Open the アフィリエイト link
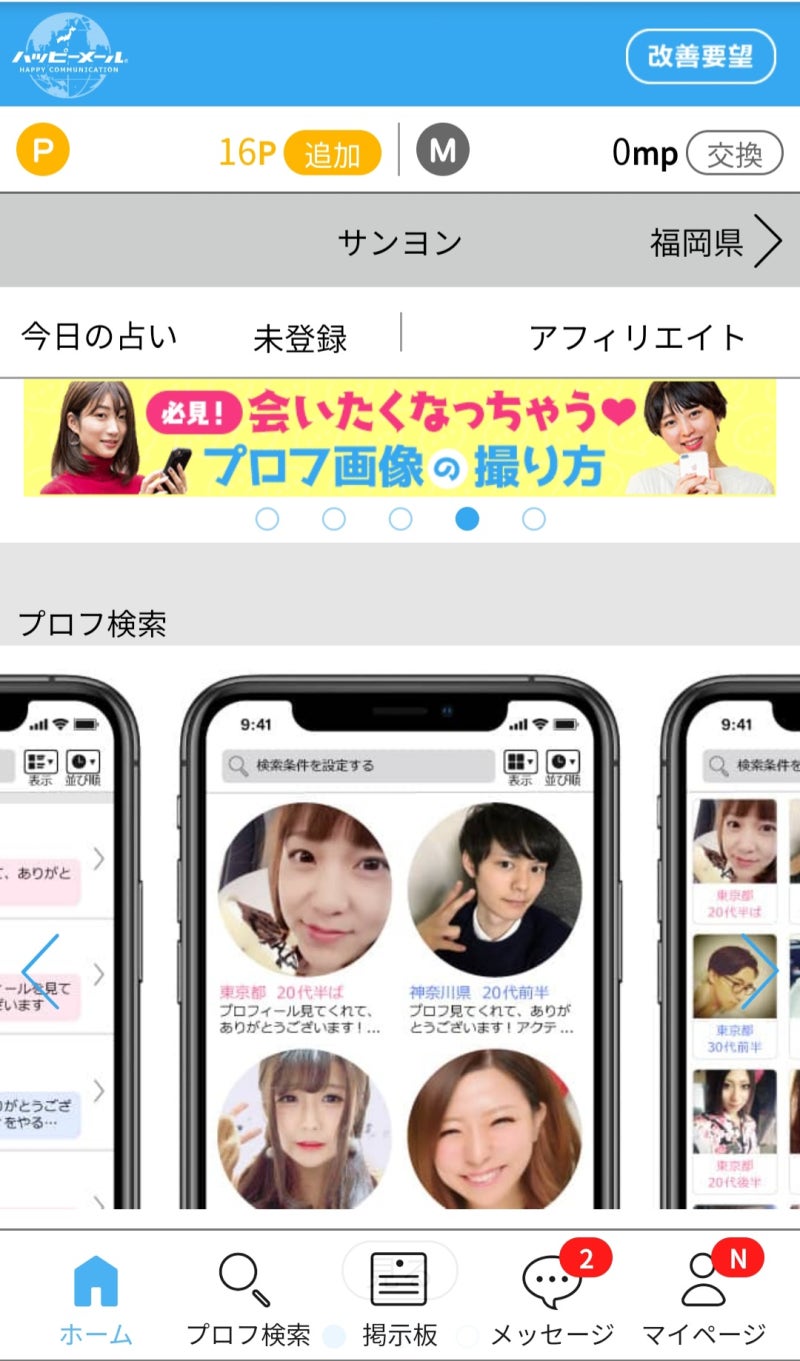 tap(637, 337)
